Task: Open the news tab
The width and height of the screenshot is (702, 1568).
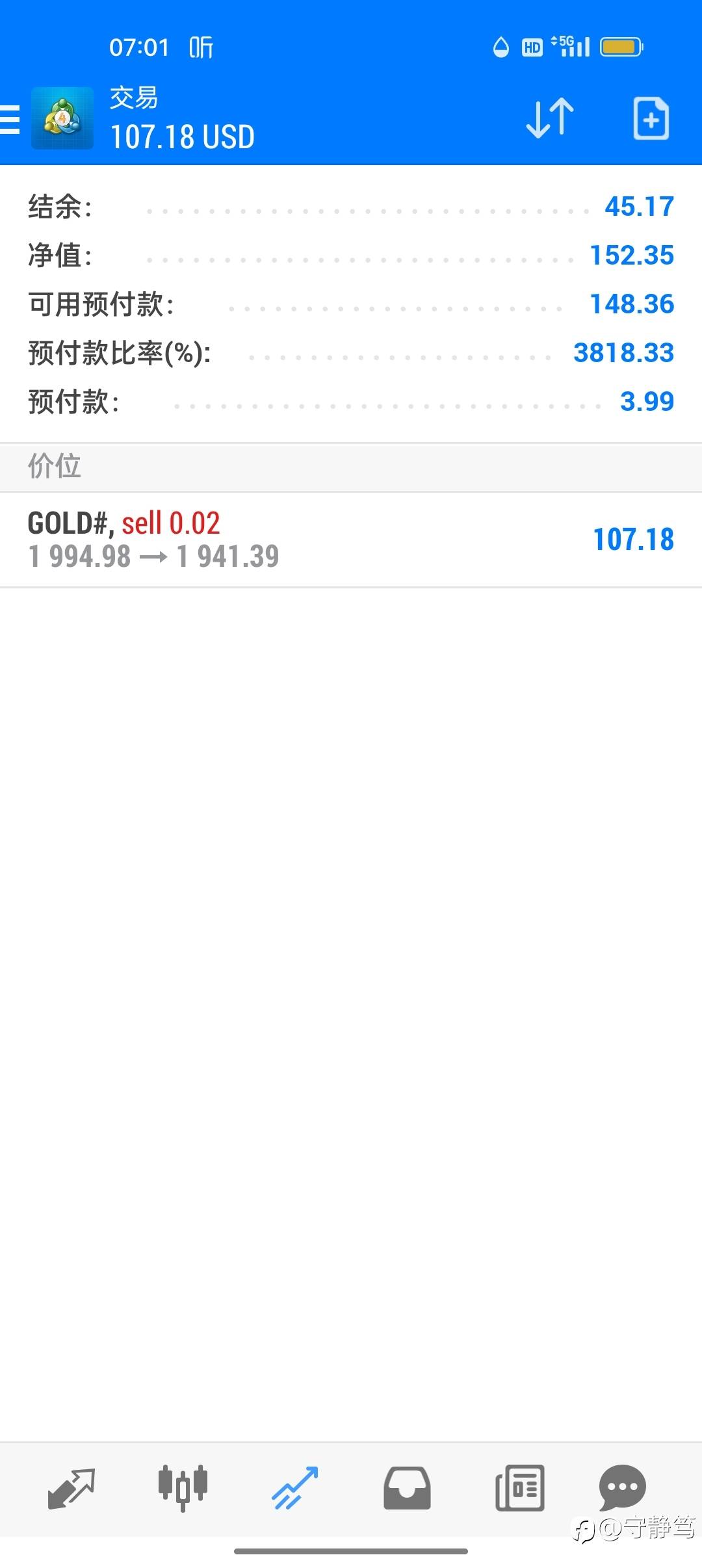Action: [519, 1487]
